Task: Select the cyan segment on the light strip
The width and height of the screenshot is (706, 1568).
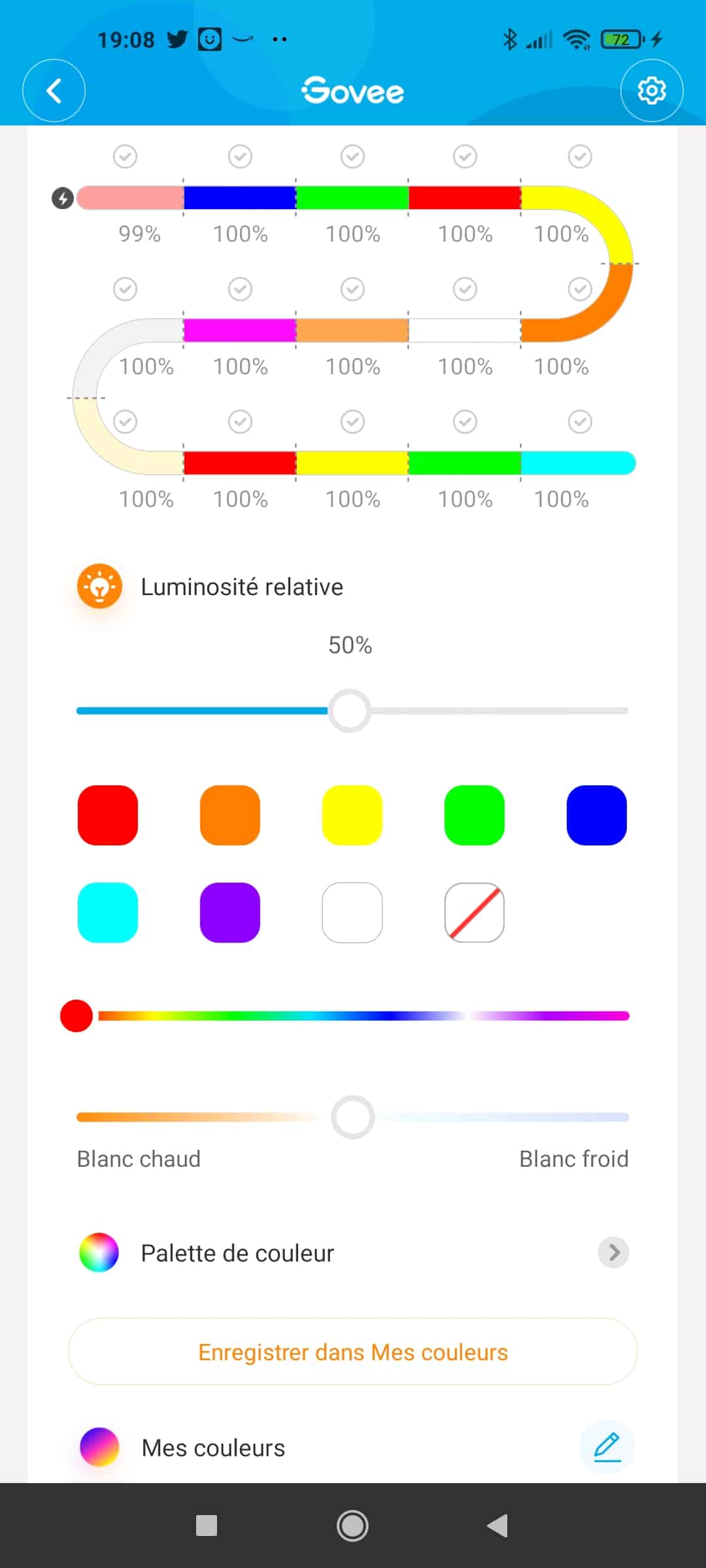Action: 578,463
